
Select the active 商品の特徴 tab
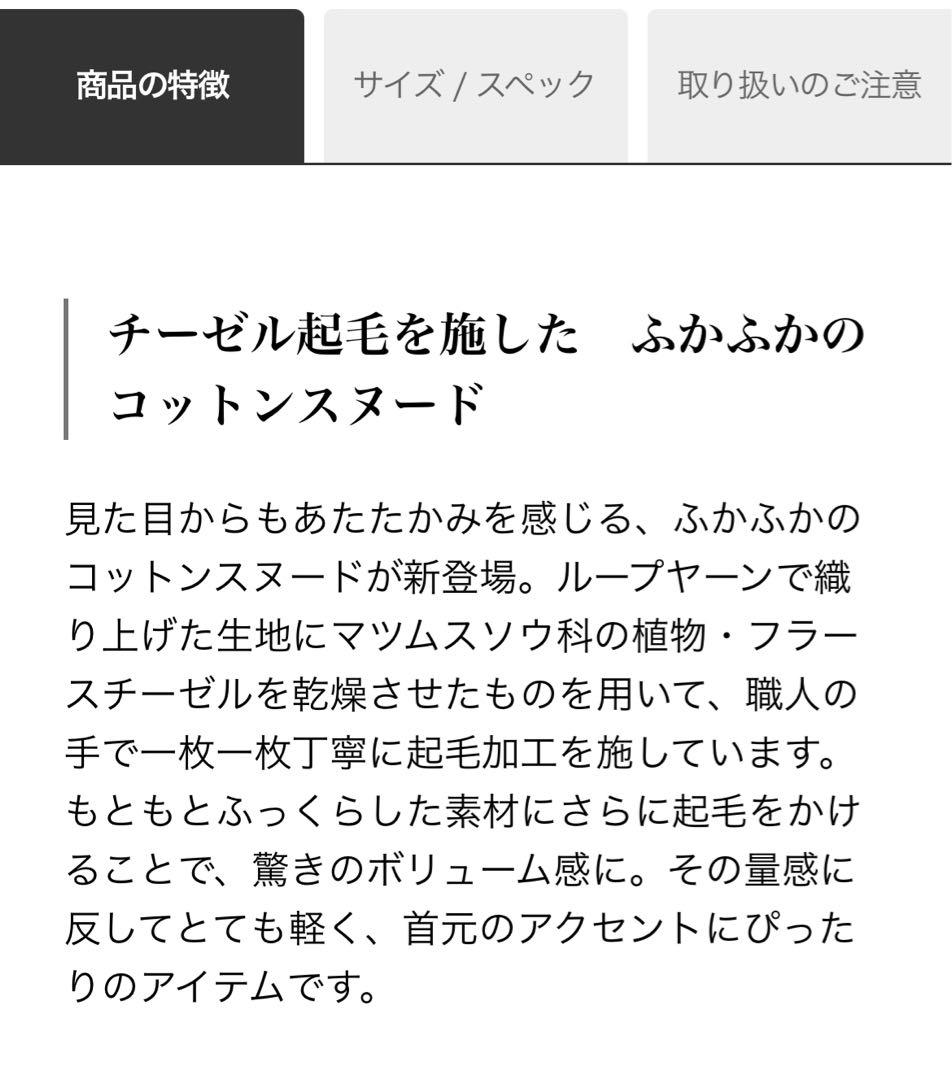tap(150, 85)
